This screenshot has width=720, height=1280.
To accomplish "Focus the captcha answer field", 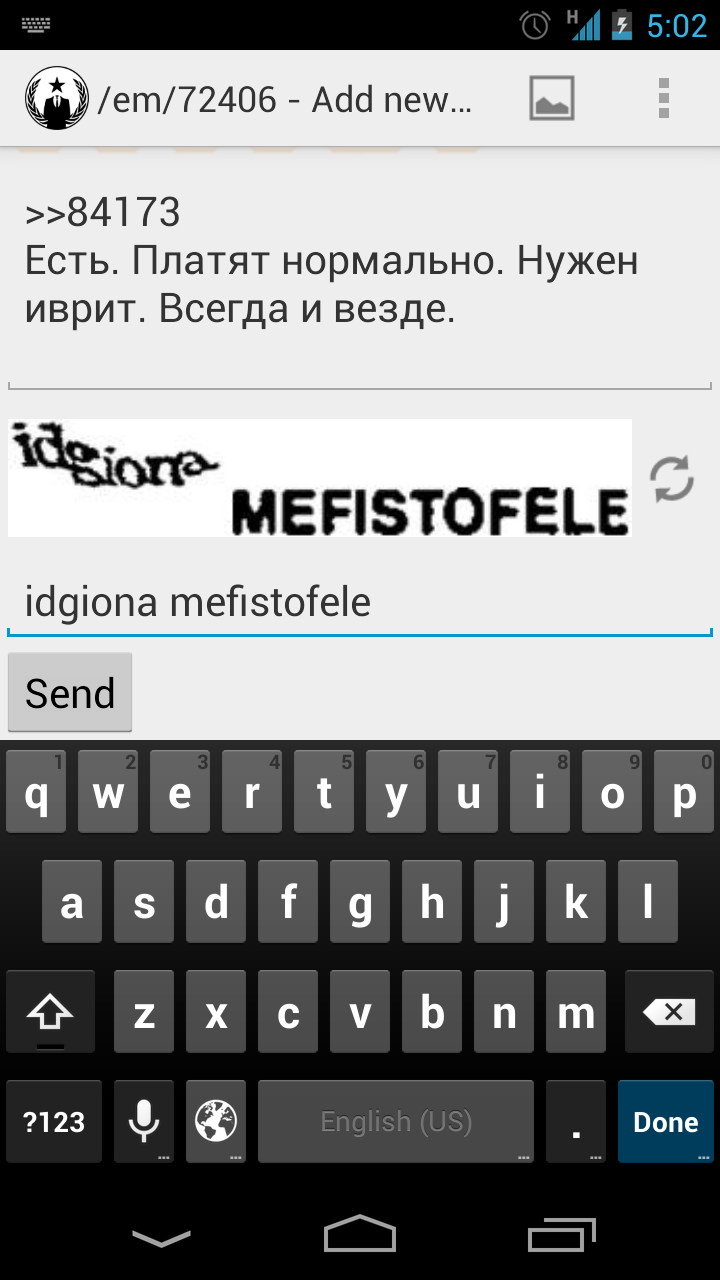I will [360, 603].
